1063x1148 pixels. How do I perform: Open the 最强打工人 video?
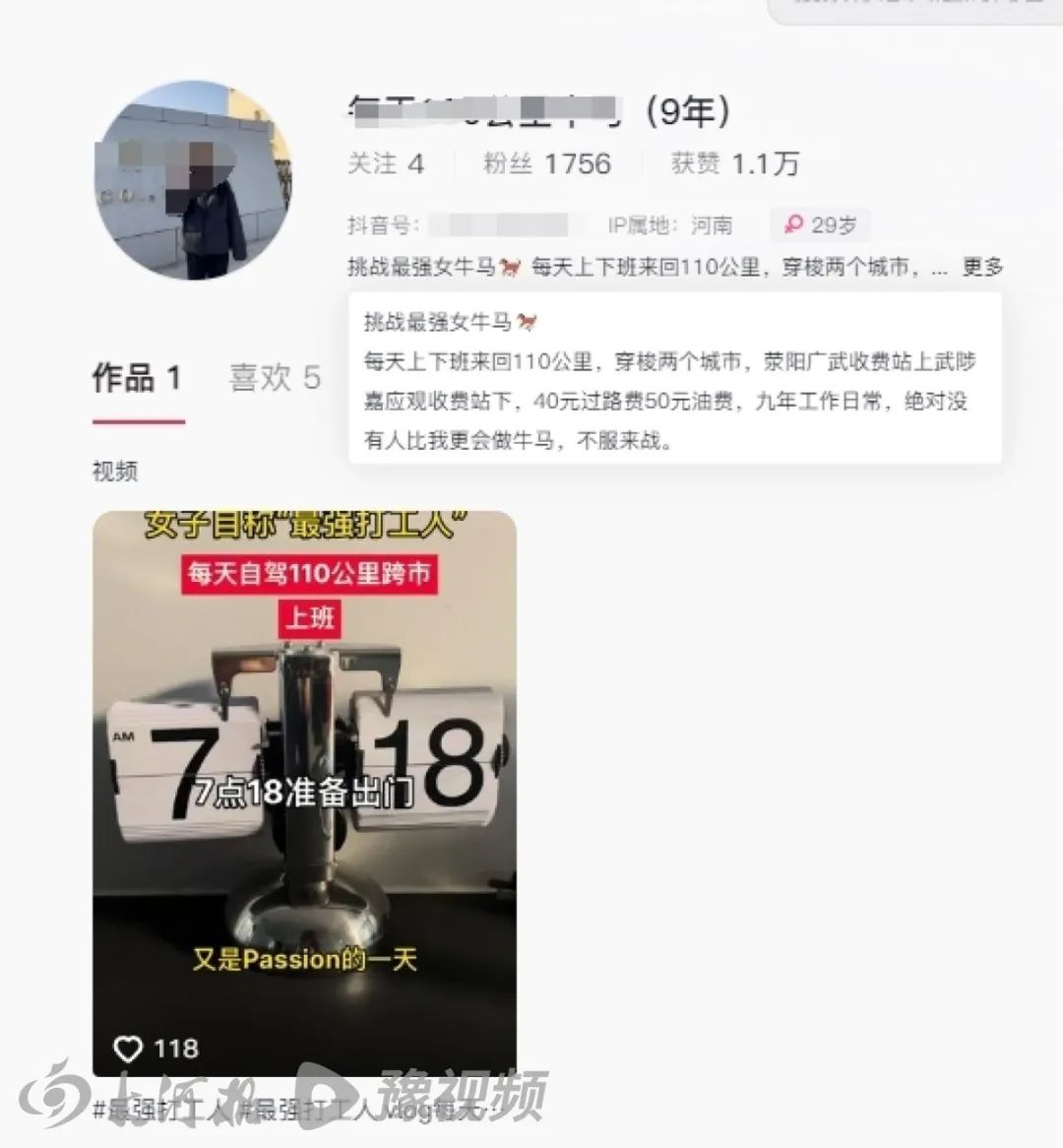(304, 793)
